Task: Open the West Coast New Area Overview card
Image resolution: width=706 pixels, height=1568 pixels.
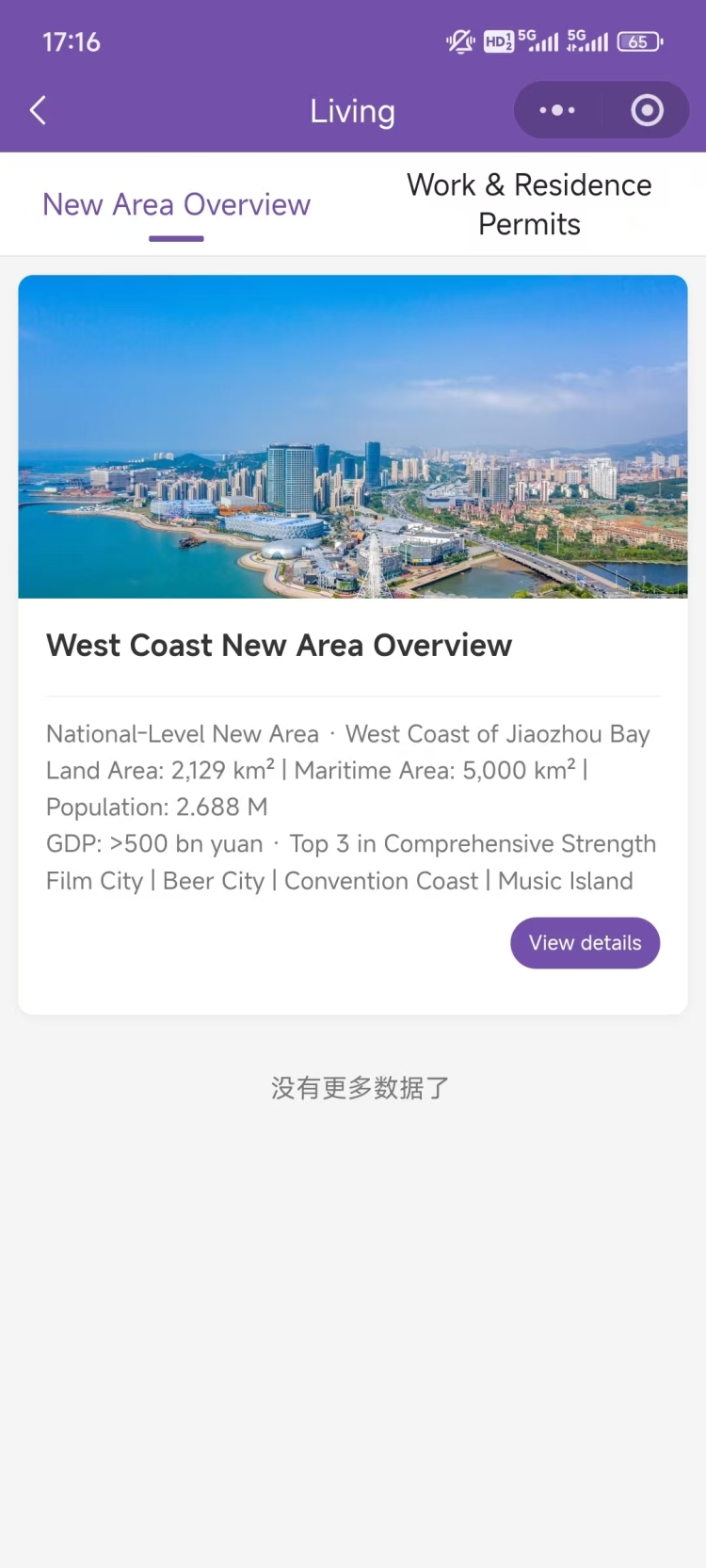Action: click(x=279, y=646)
